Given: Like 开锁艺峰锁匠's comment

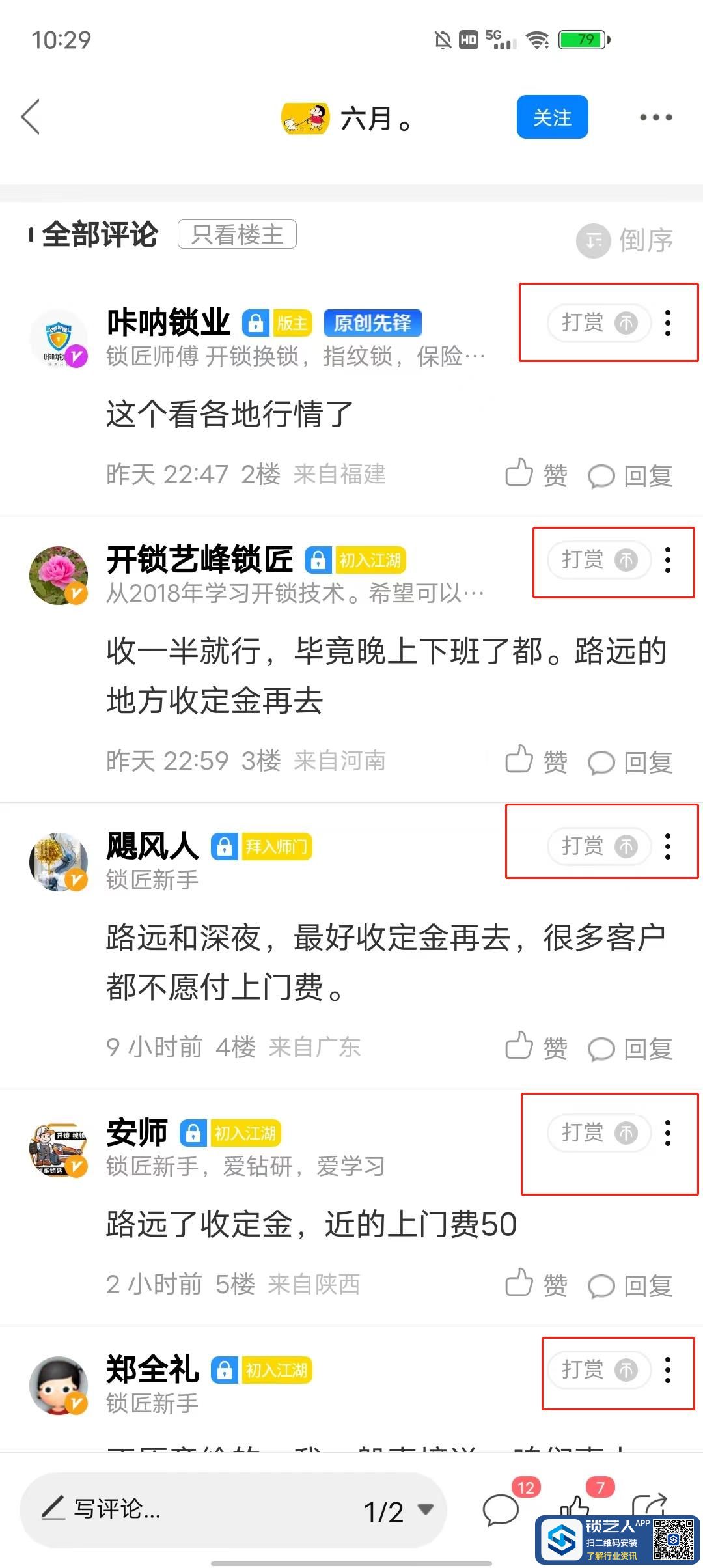Looking at the screenshot, I should point(536,761).
